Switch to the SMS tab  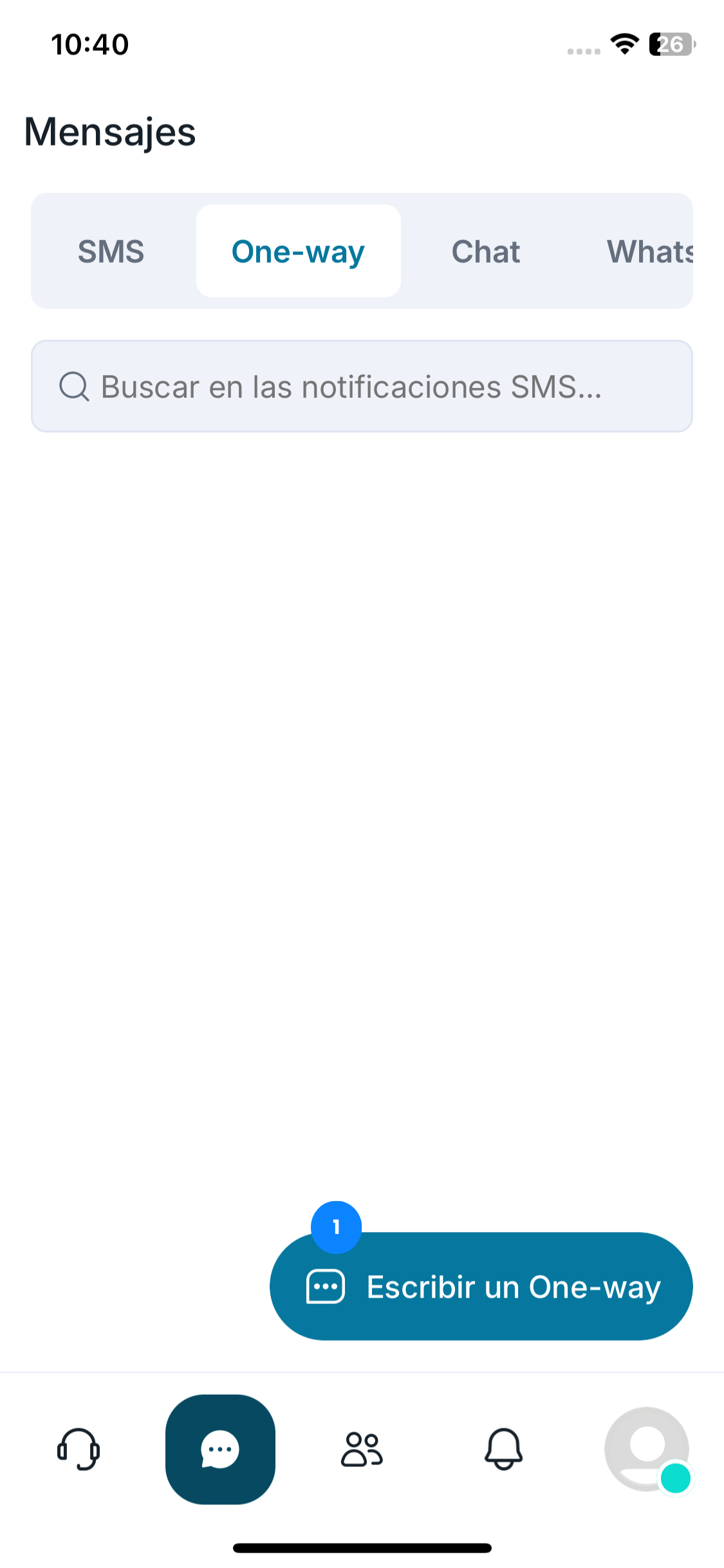click(111, 251)
